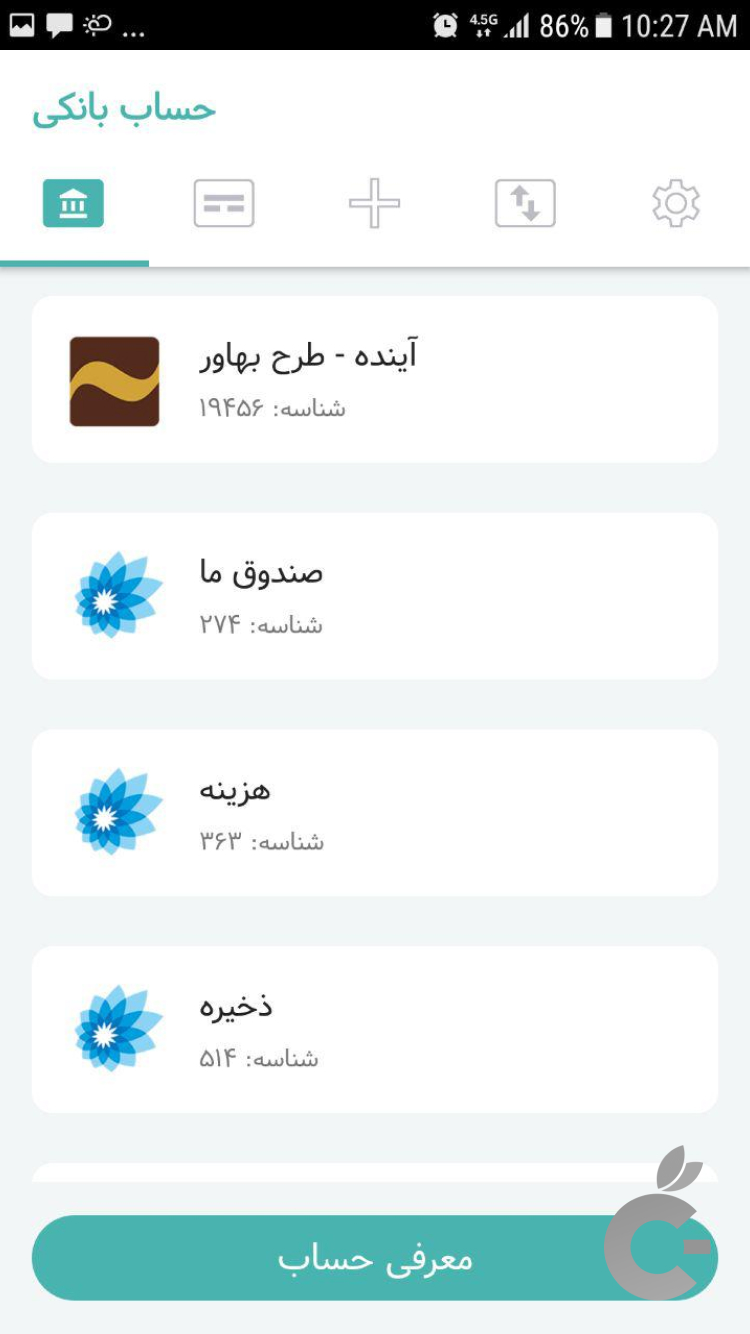Tap the ذخیره account card
750x1334 pixels.
375,1029
